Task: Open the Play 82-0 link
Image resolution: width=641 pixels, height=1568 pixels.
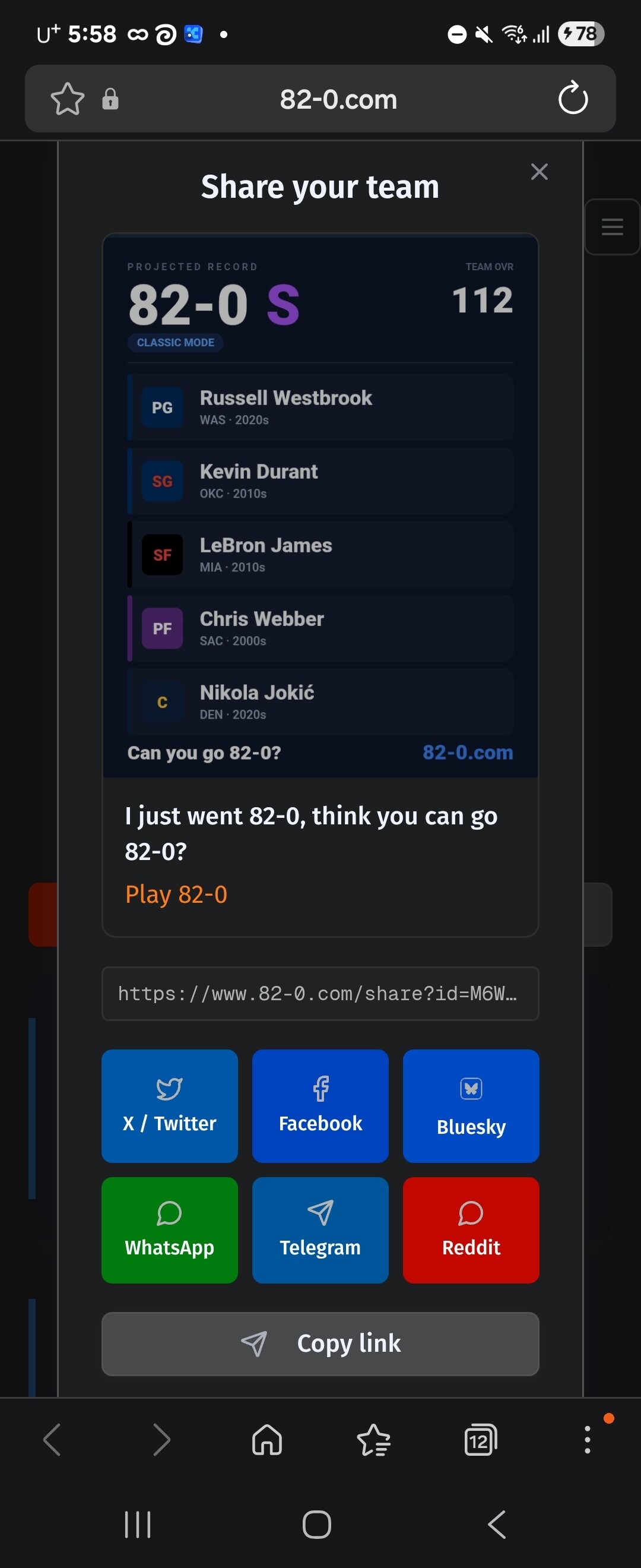Action: pyautogui.click(x=176, y=894)
